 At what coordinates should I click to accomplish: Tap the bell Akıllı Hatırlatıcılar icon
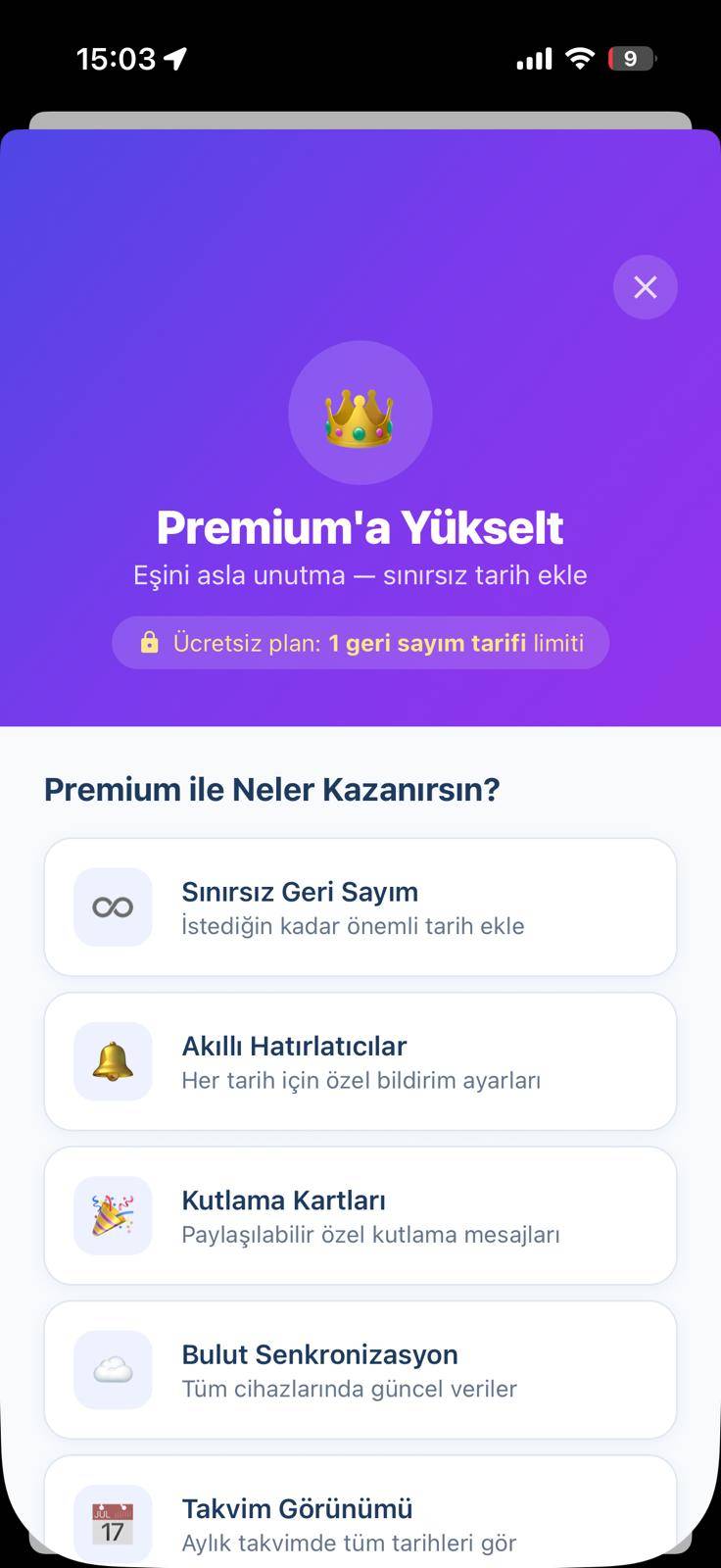pyautogui.click(x=113, y=1061)
